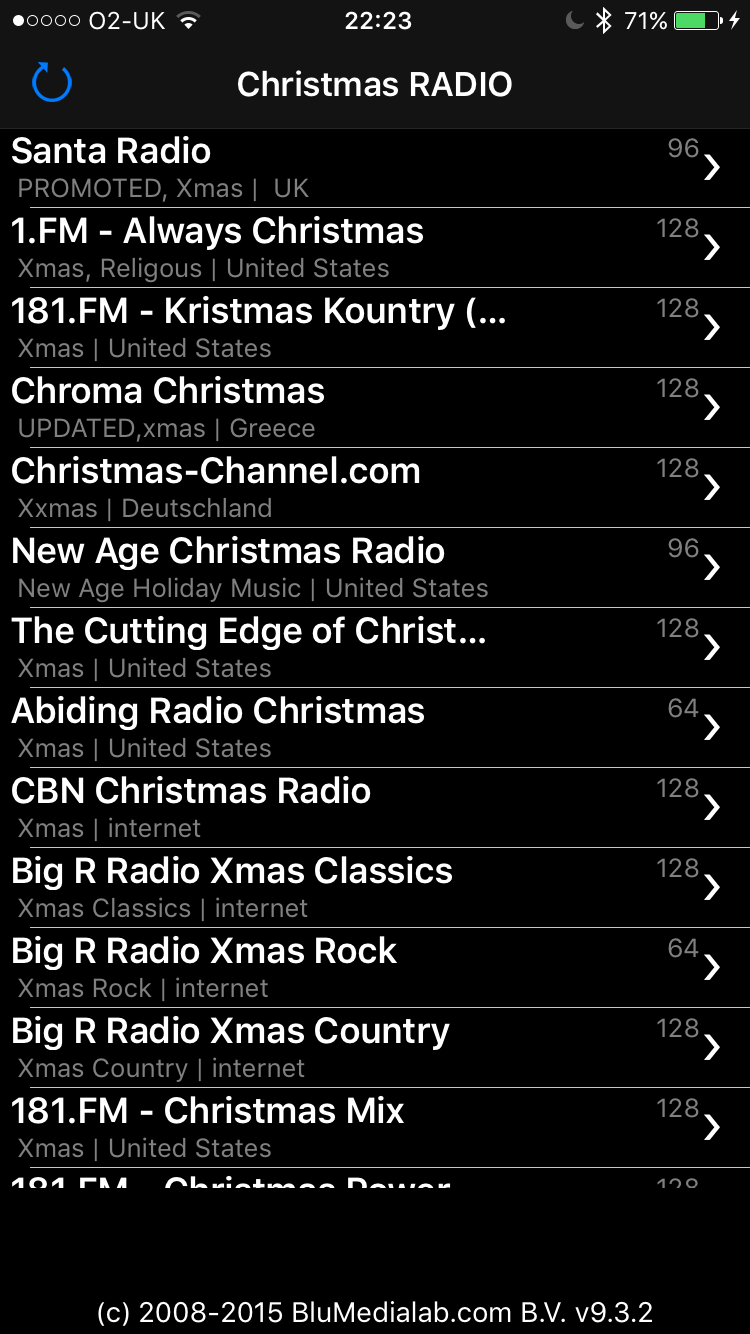Open Big R Radio Xmas Classics
The height and width of the screenshot is (1334, 750).
pyautogui.click(x=375, y=888)
